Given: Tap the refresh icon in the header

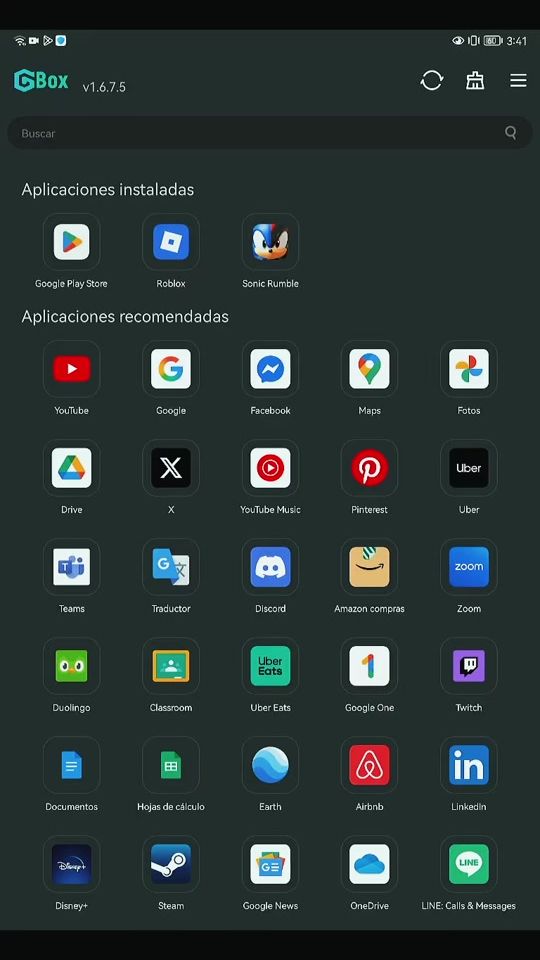Looking at the screenshot, I should tap(432, 80).
